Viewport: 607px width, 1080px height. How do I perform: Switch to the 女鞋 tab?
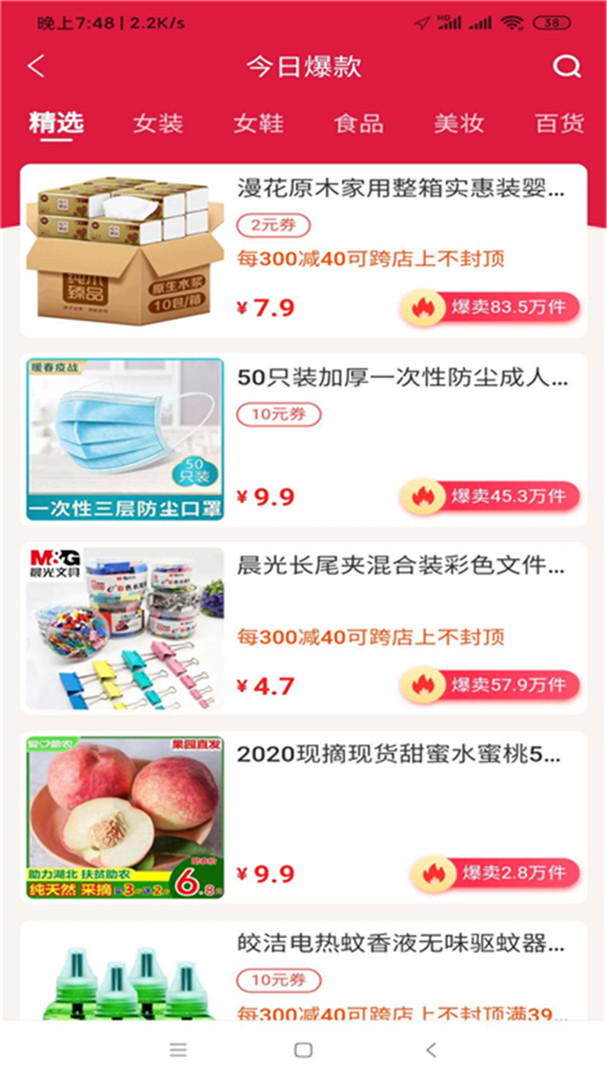(259, 124)
